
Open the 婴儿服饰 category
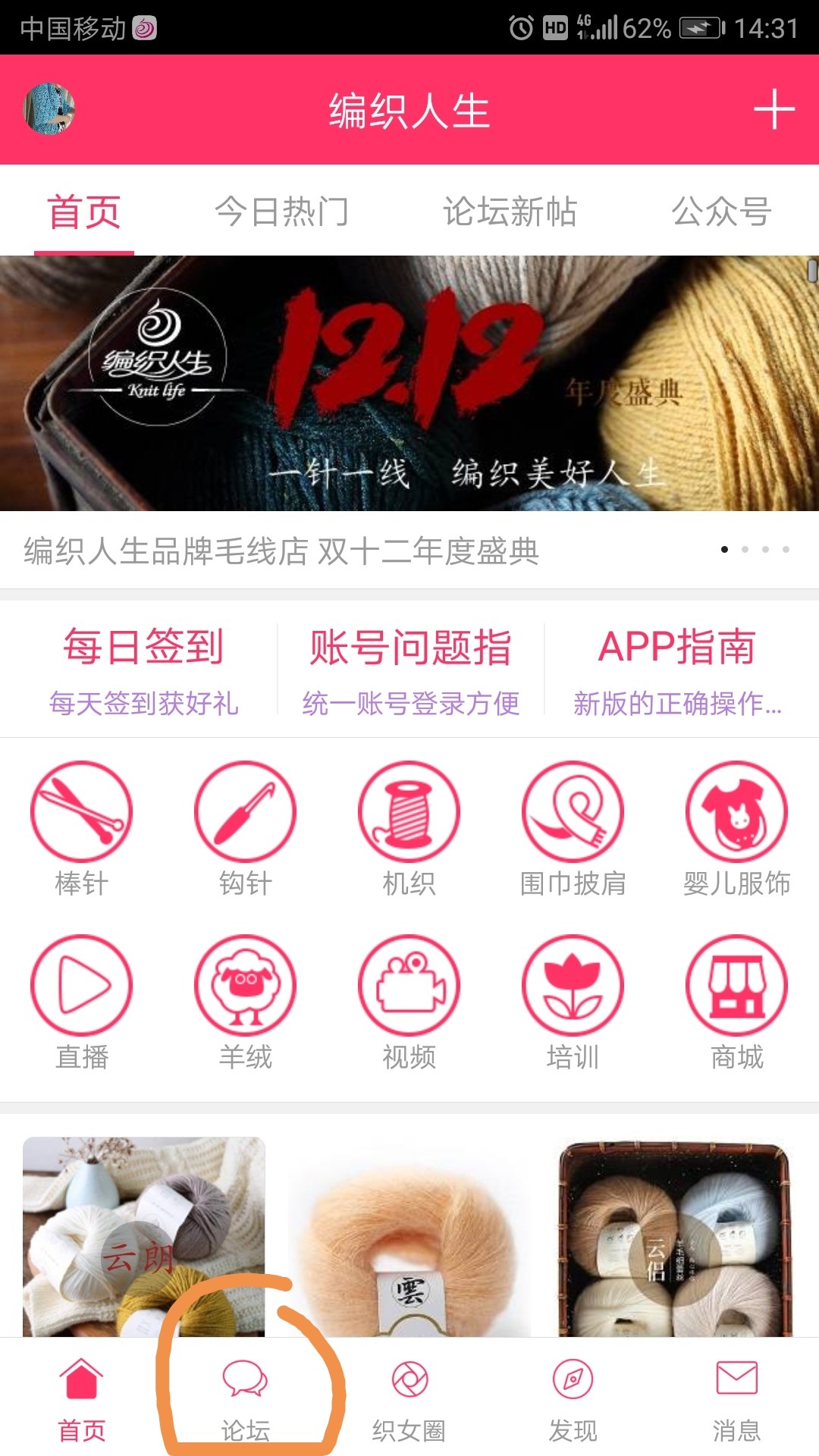tap(737, 828)
